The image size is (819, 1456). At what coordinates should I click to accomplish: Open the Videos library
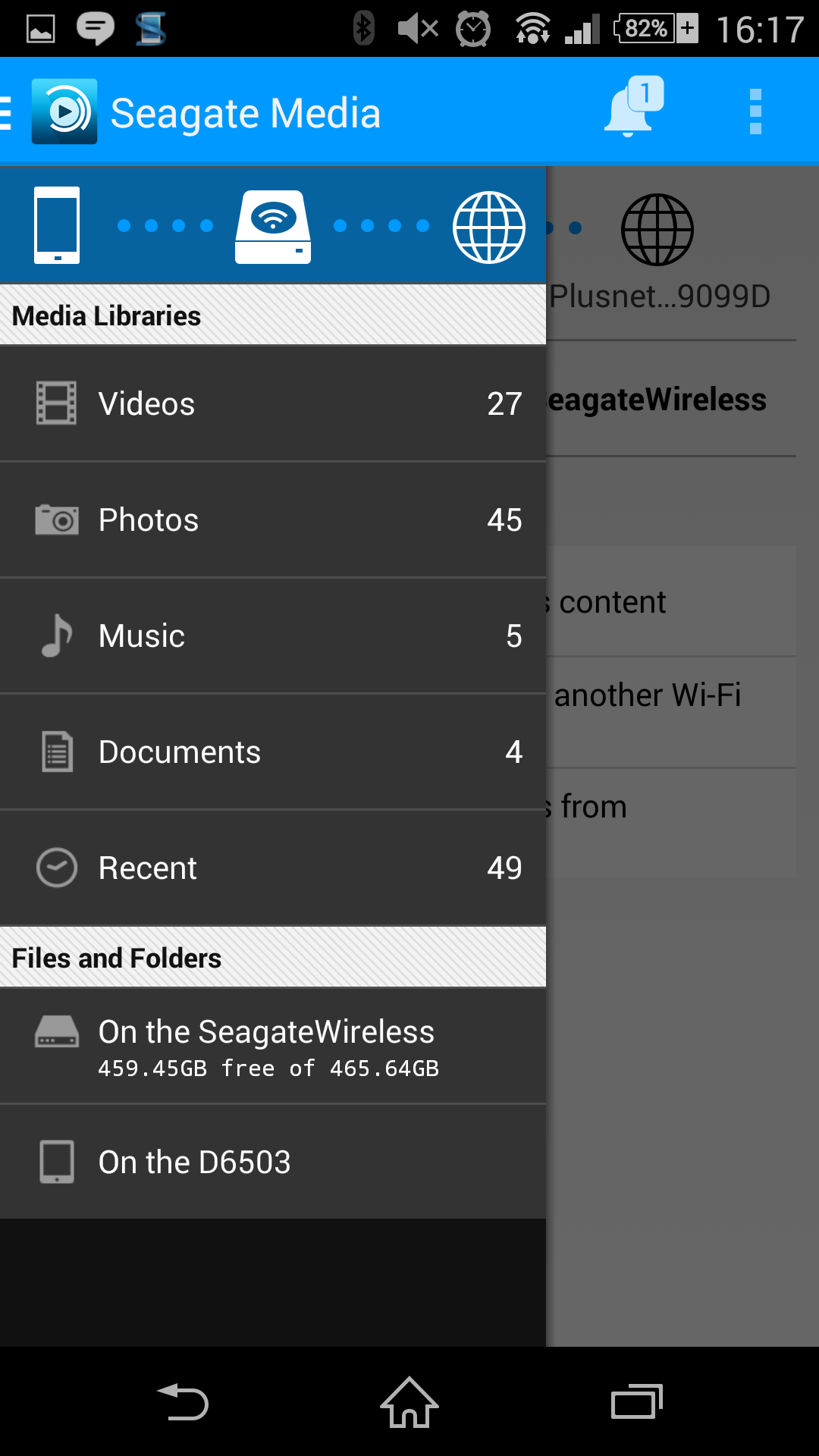coord(273,403)
